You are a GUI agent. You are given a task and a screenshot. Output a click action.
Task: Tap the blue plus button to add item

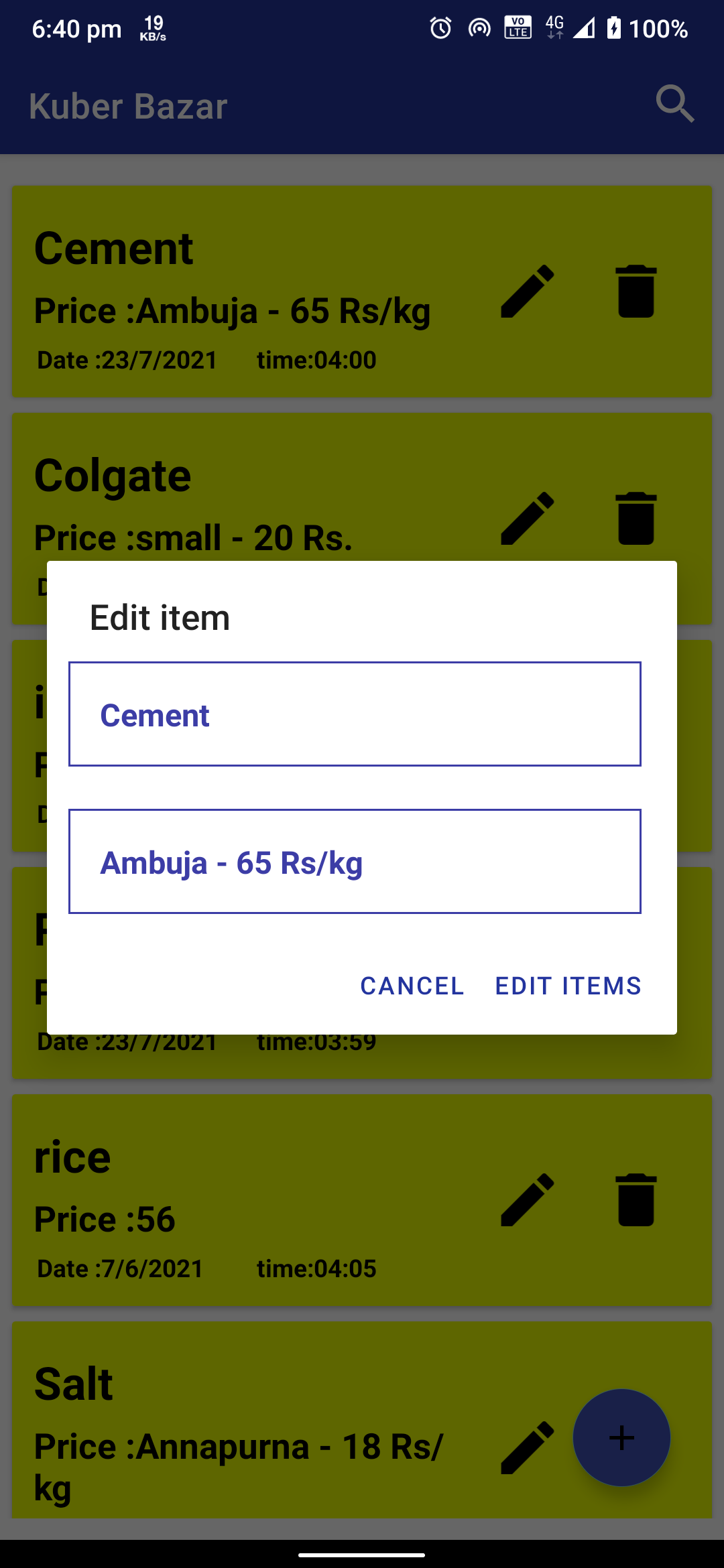coord(621,1437)
